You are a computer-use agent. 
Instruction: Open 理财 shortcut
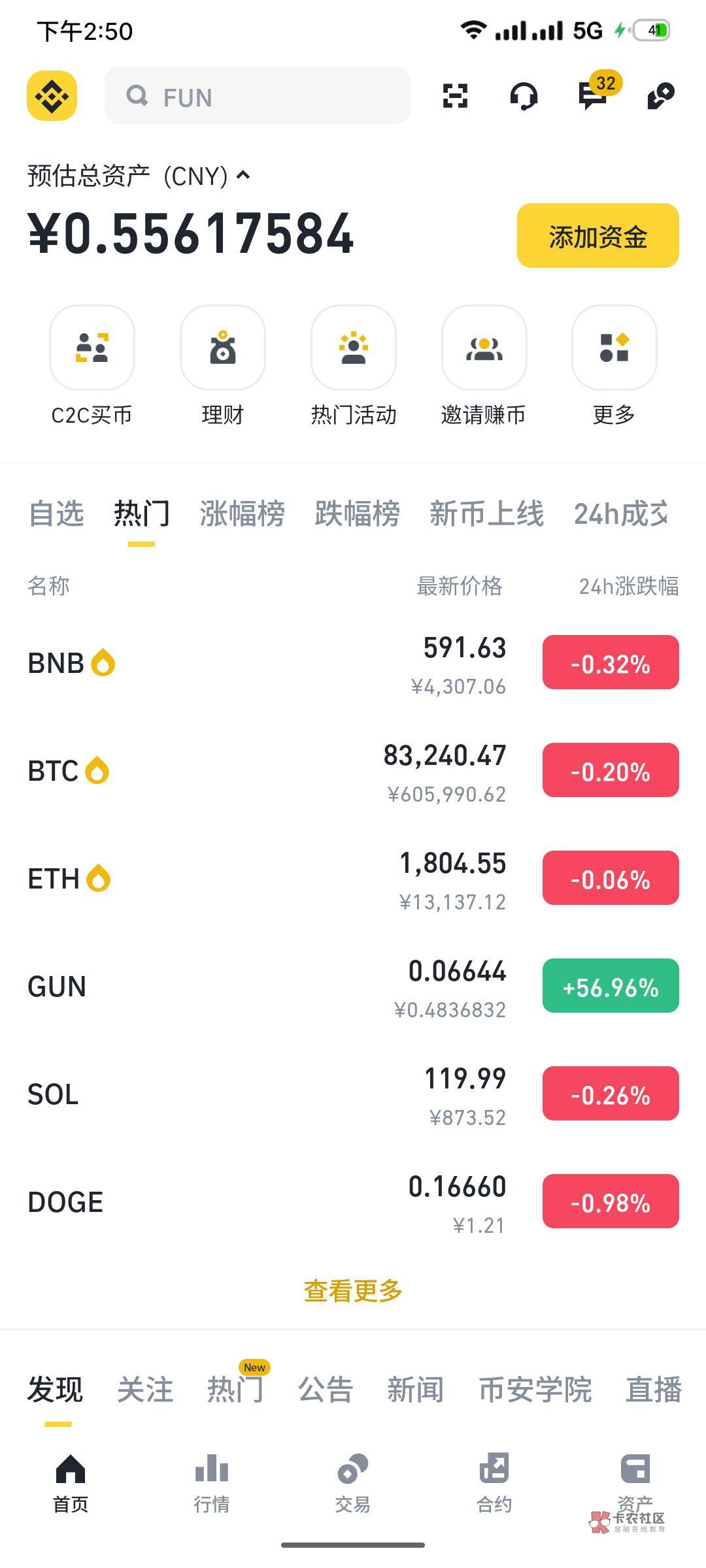[222, 366]
